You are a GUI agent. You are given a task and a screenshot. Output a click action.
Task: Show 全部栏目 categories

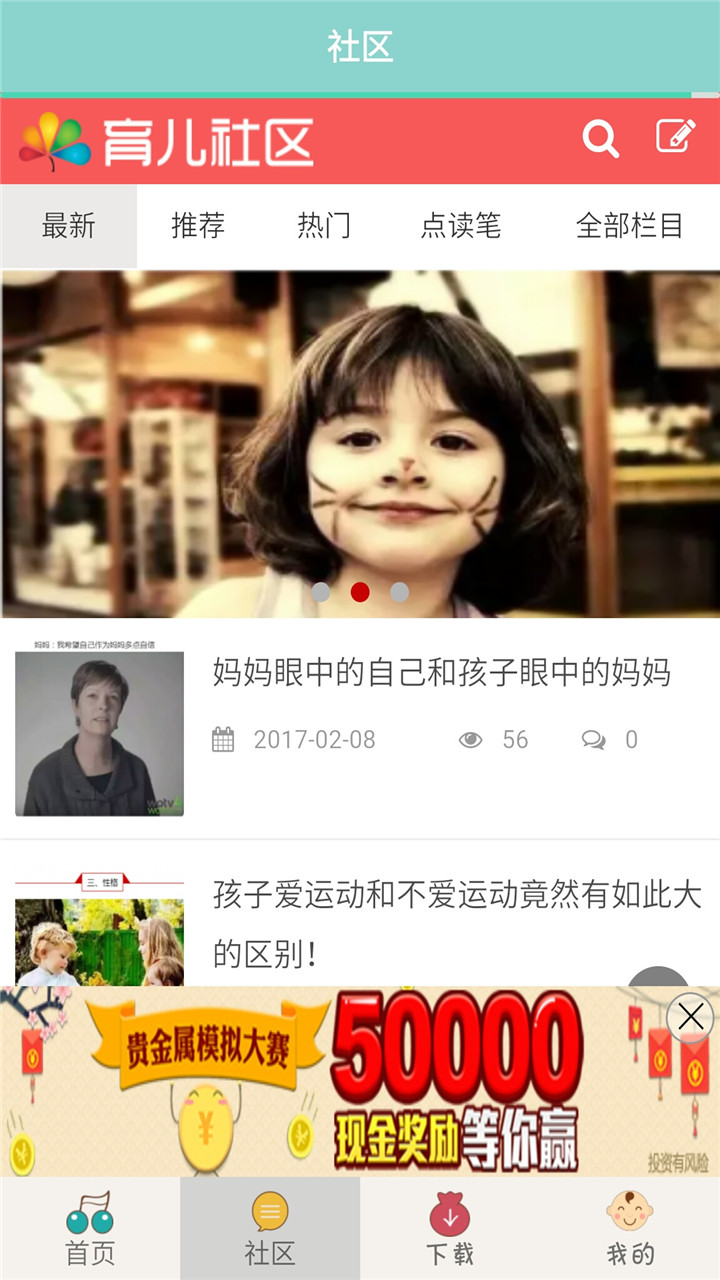pyautogui.click(x=629, y=226)
